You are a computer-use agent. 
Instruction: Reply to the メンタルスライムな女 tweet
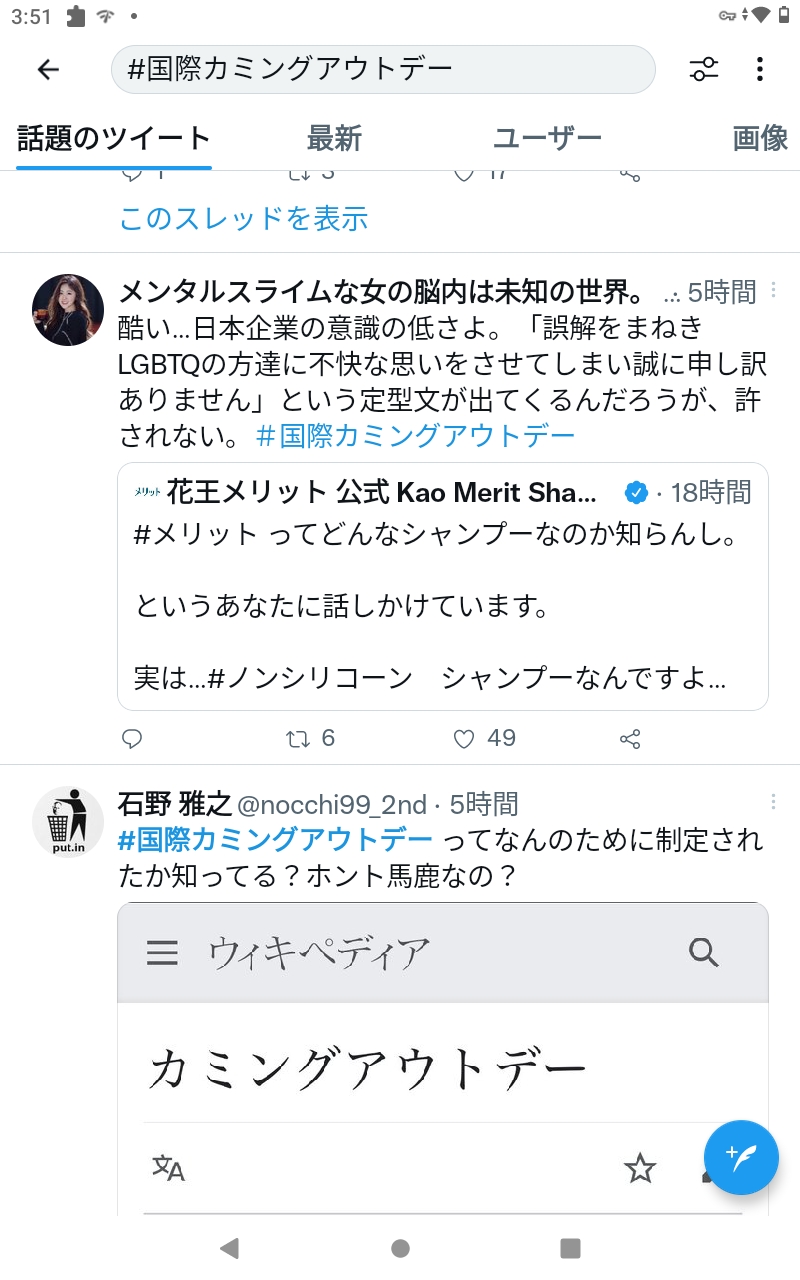coord(132,739)
